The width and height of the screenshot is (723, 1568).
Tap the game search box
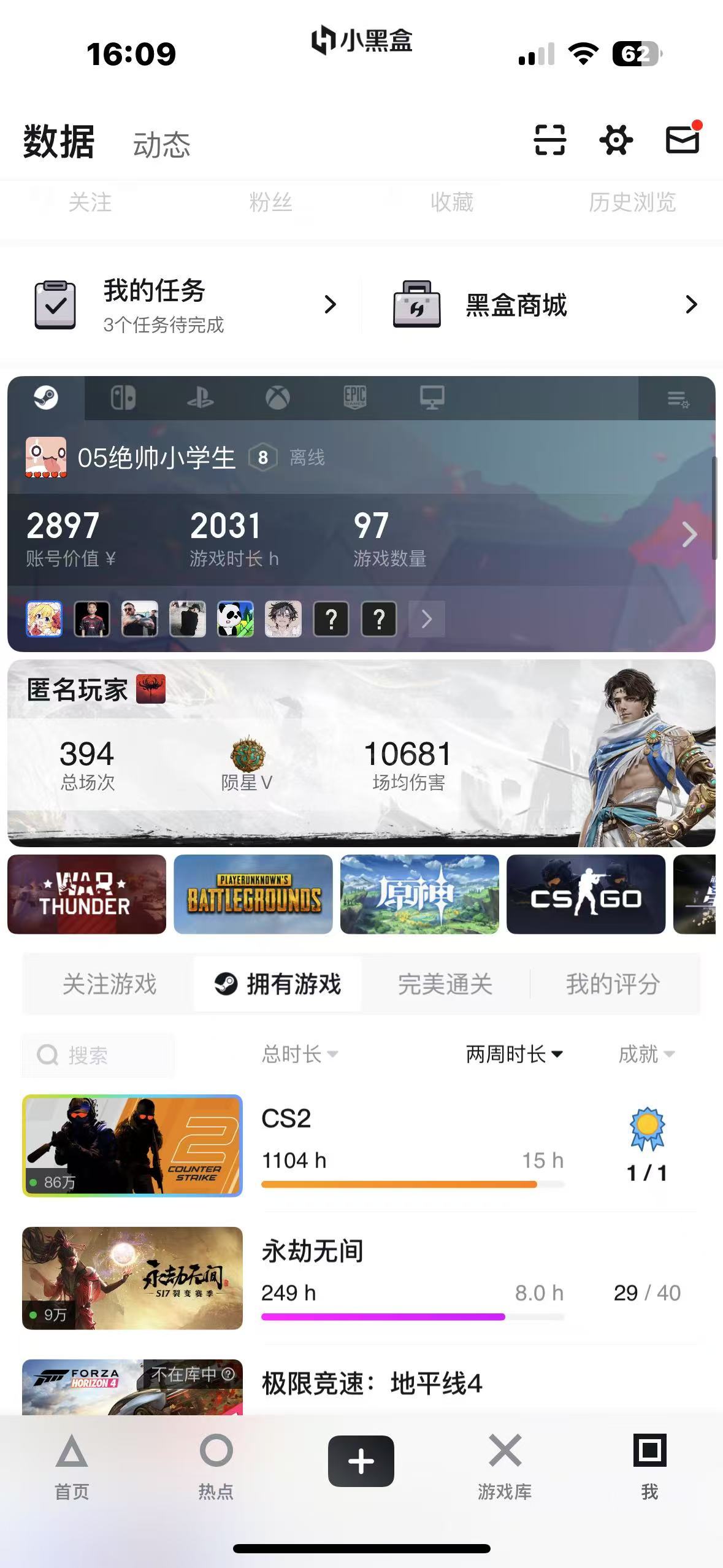[x=98, y=1055]
